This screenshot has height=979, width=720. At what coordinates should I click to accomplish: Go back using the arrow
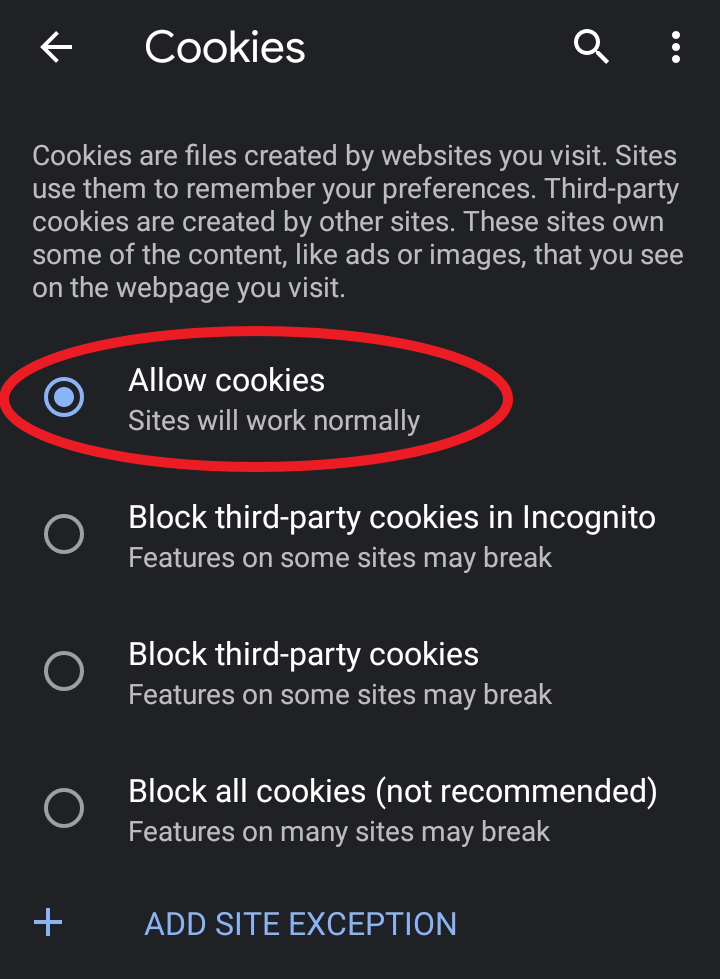coord(56,47)
